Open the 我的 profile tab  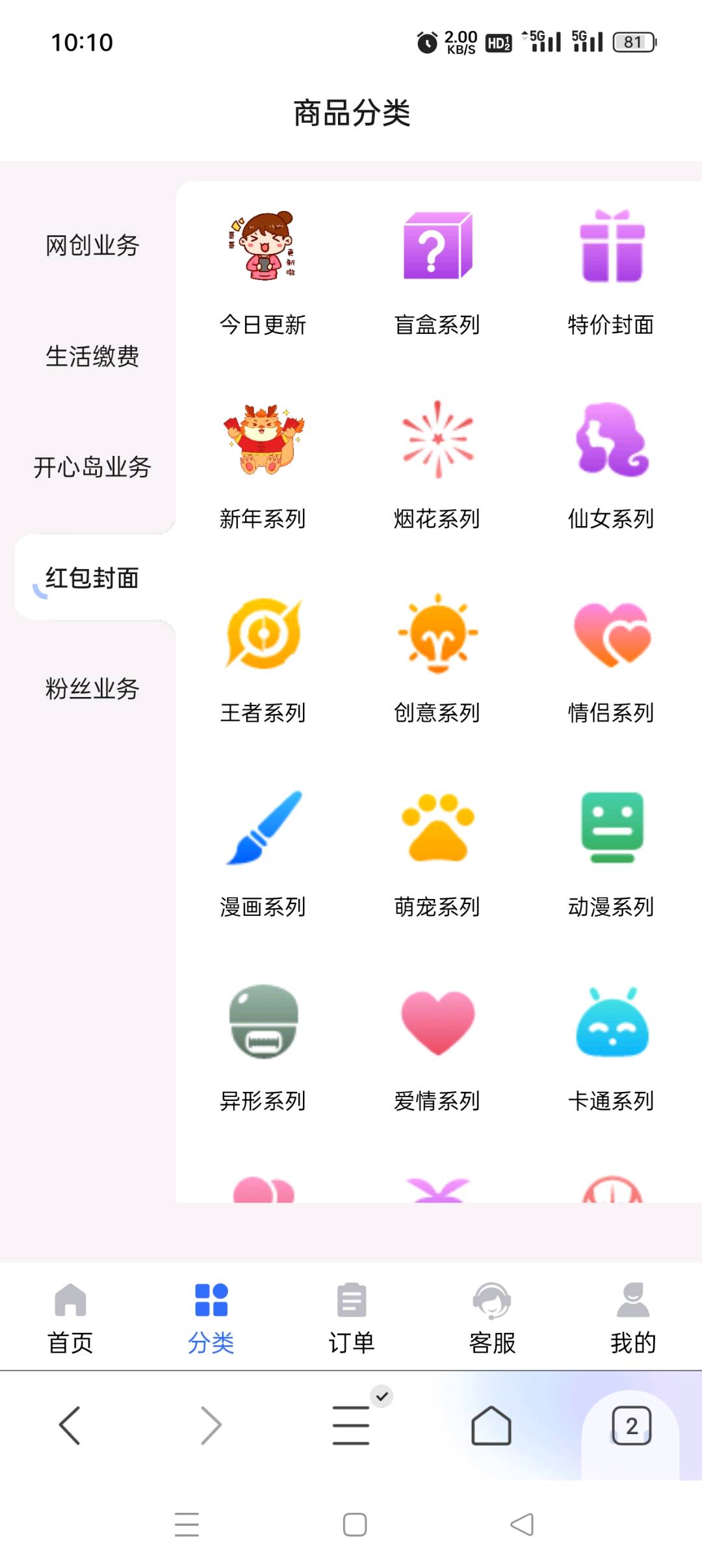point(632,1318)
